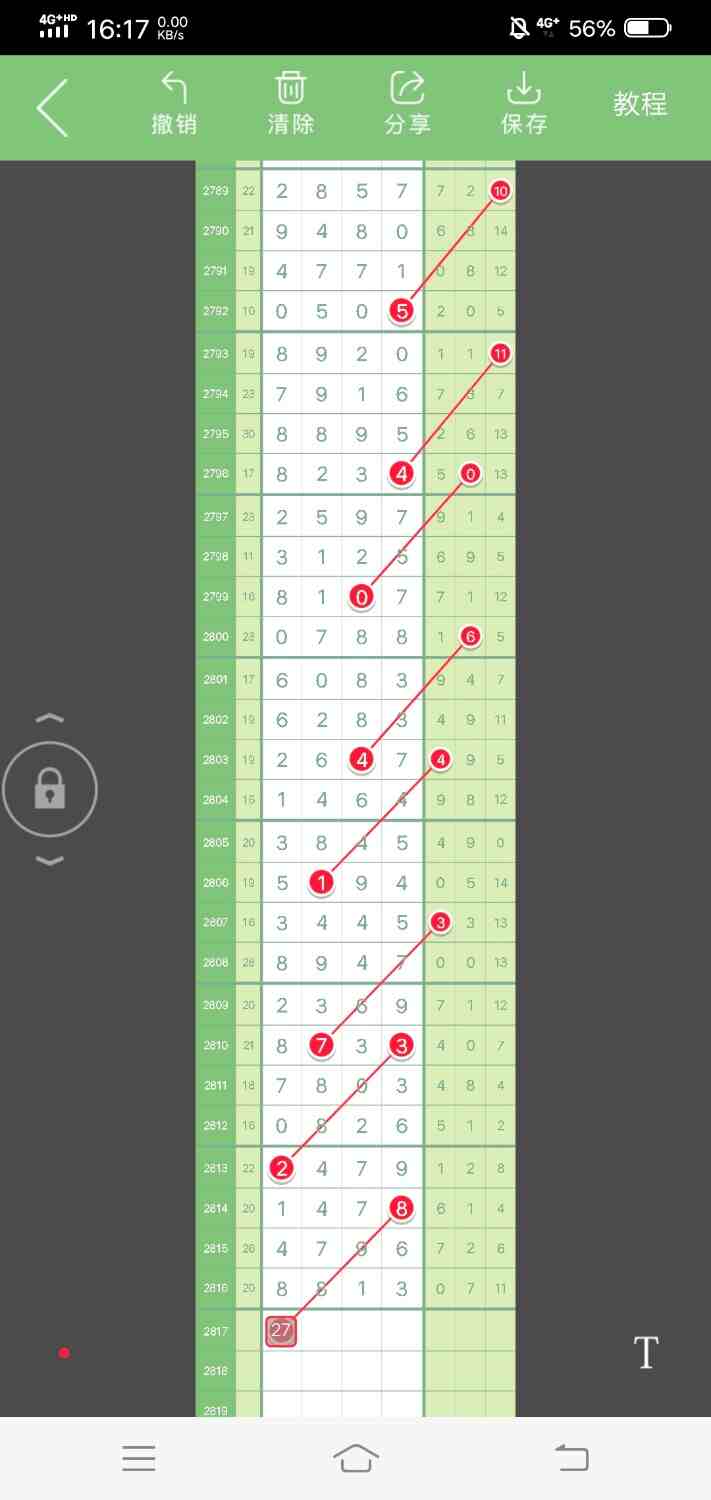This screenshot has height=1500, width=711.
Task: Go back using the top-left arrow
Action: tap(52, 107)
